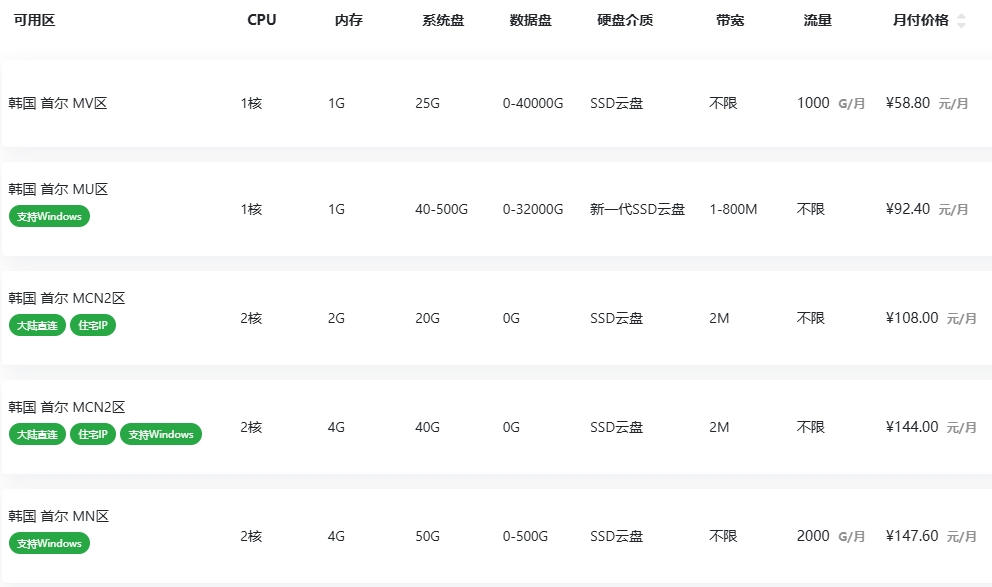Choose the MCN2区 plan priced ¥108.00

click(x=67, y=298)
